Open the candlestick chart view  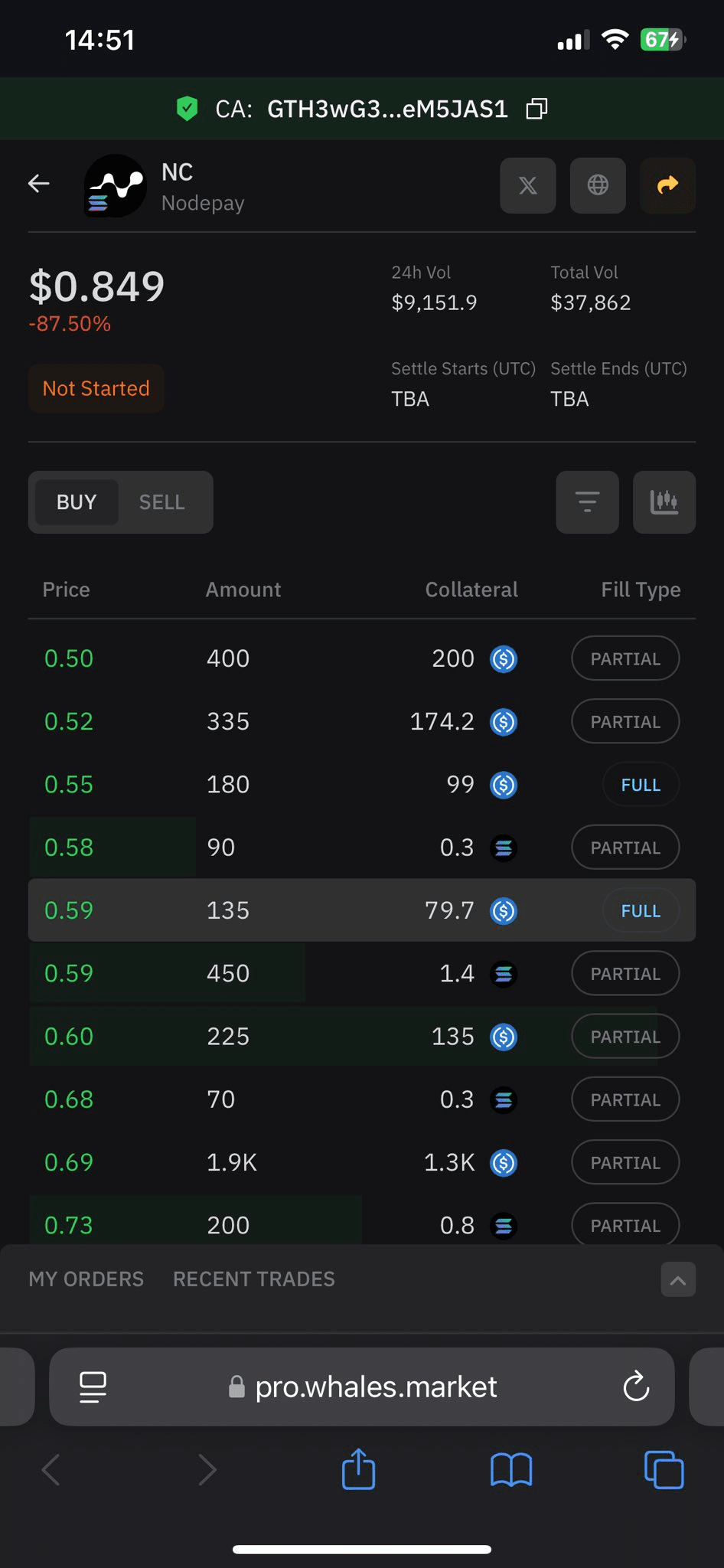tap(664, 502)
